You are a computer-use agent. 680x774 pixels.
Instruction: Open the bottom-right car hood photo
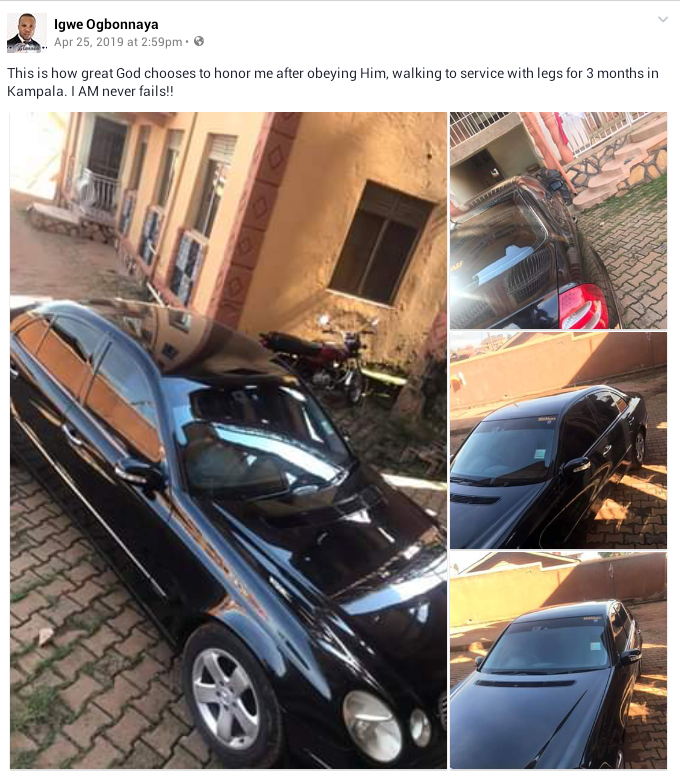pyautogui.click(x=558, y=660)
